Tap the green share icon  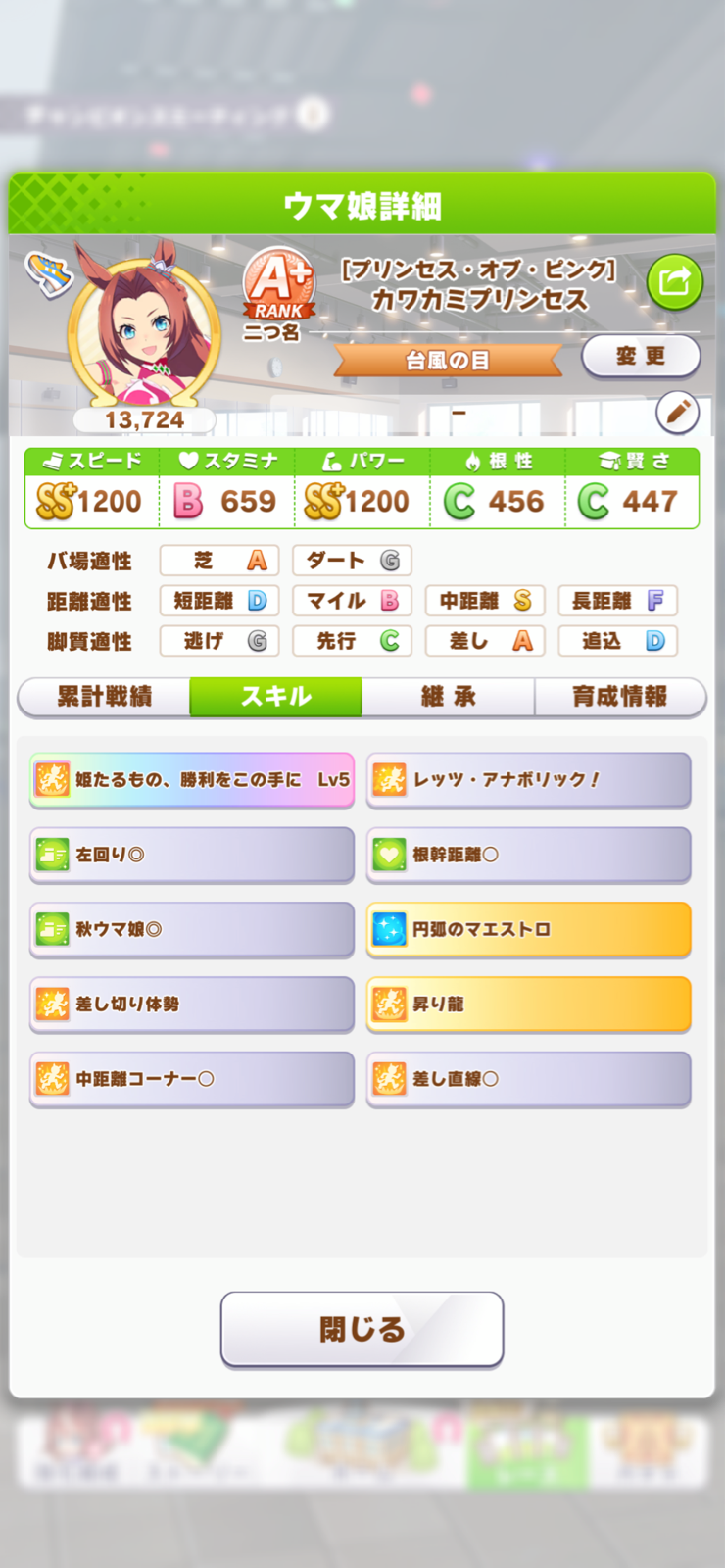[x=674, y=282]
